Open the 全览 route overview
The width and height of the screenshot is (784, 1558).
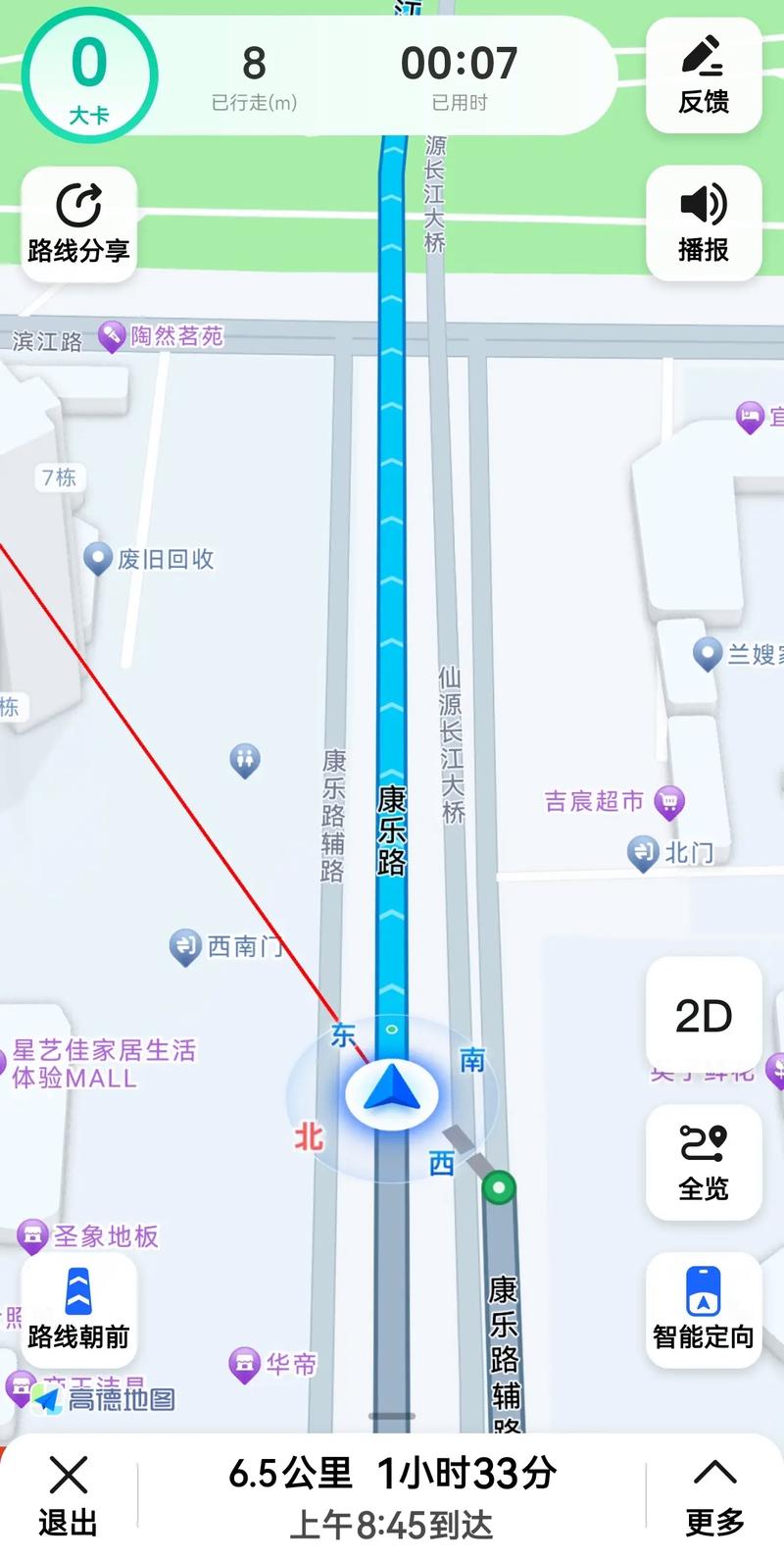(704, 1162)
